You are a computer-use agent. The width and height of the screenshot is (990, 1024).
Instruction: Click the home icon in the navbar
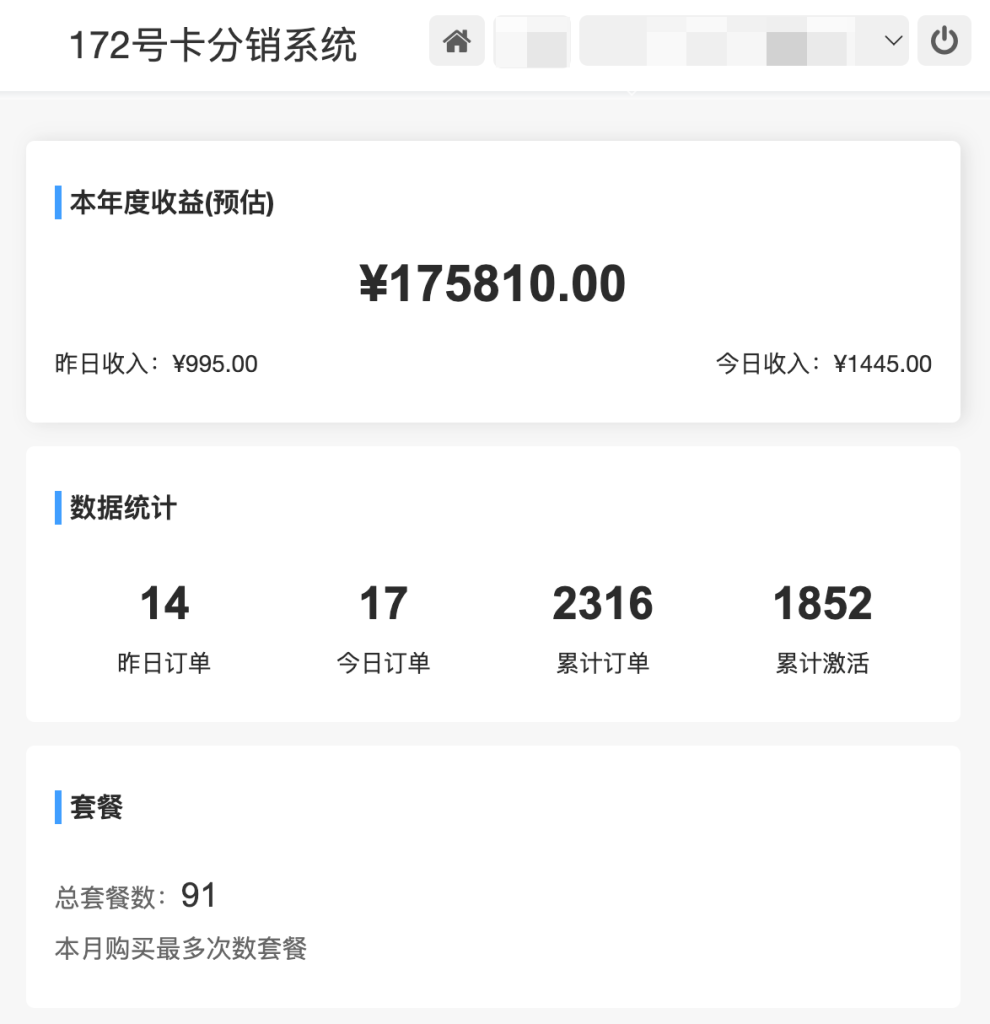pos(457,40)
